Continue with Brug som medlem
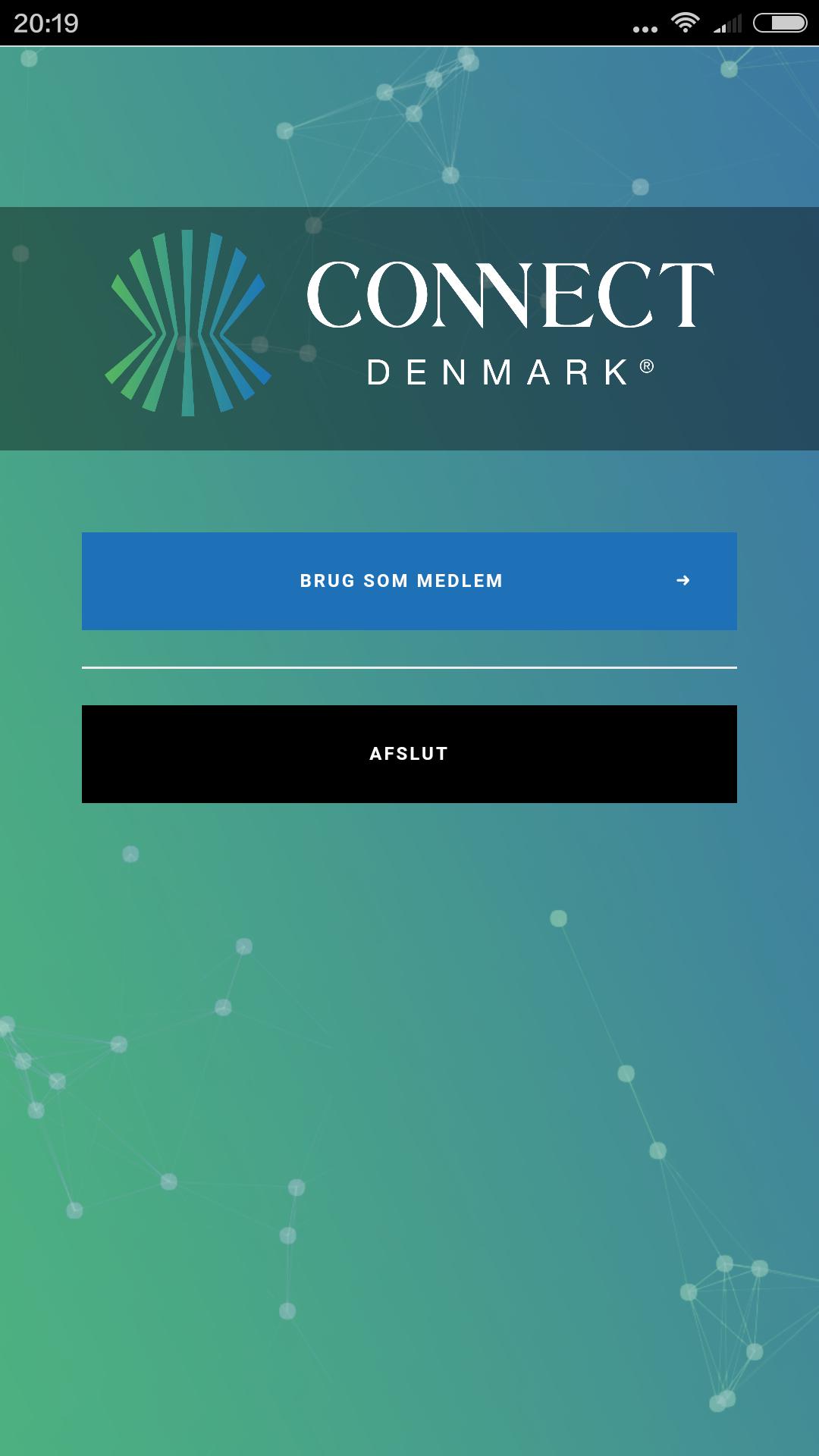The height and width of the screenshot is (1456, 819). (x=409, y=581)
